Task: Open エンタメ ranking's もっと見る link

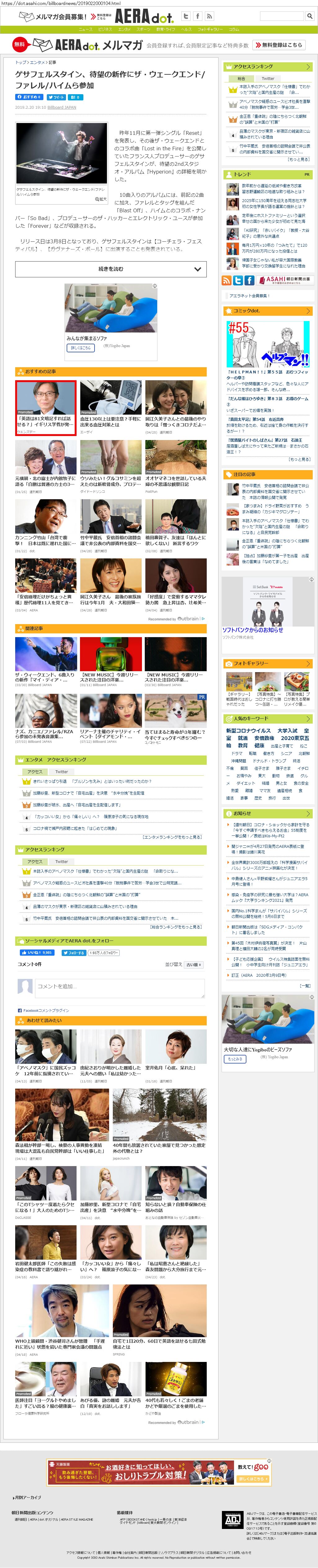Action: 171,837
